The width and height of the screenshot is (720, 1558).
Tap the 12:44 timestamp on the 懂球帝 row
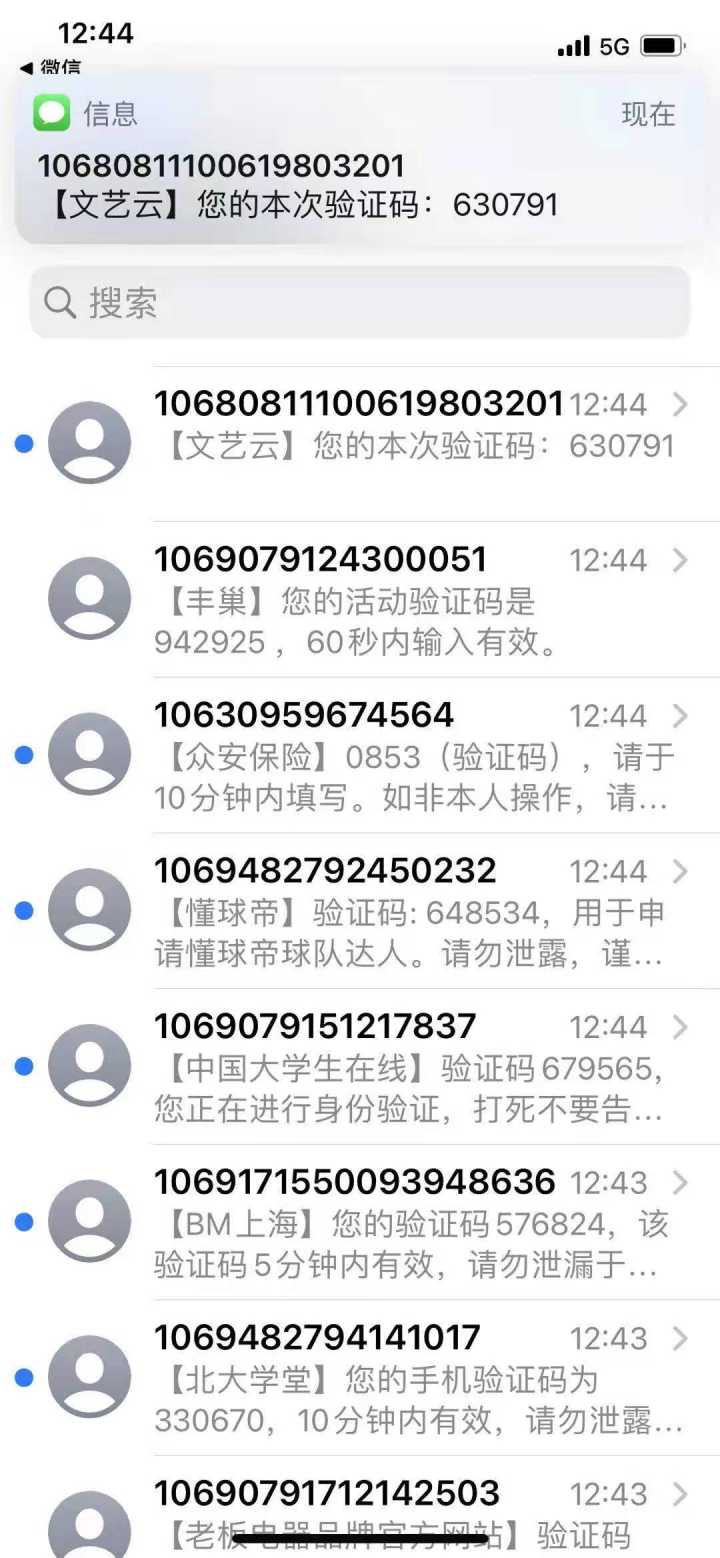coord(611,871)
